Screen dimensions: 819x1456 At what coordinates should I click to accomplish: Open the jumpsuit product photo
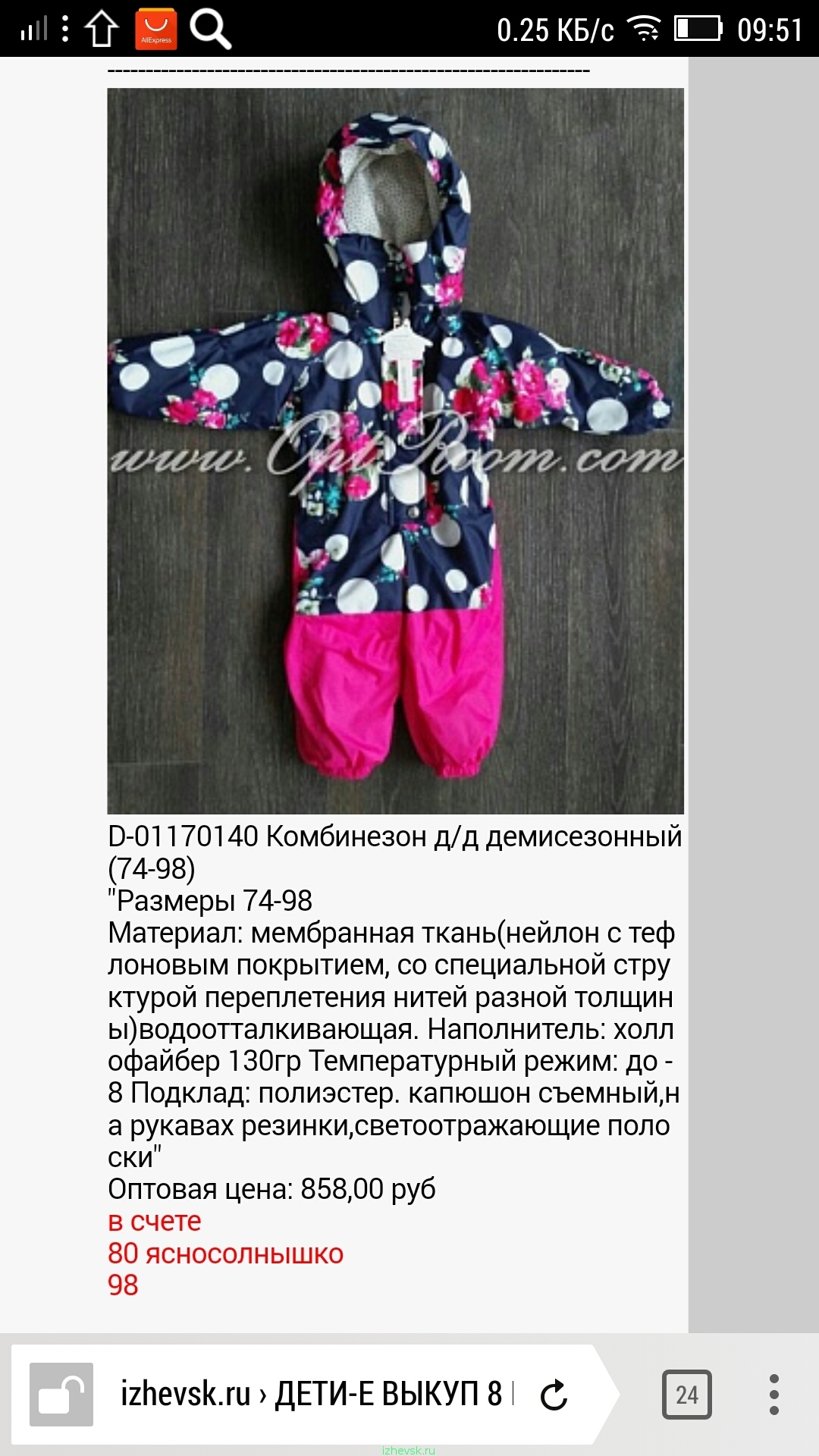[x=396, y=451]
